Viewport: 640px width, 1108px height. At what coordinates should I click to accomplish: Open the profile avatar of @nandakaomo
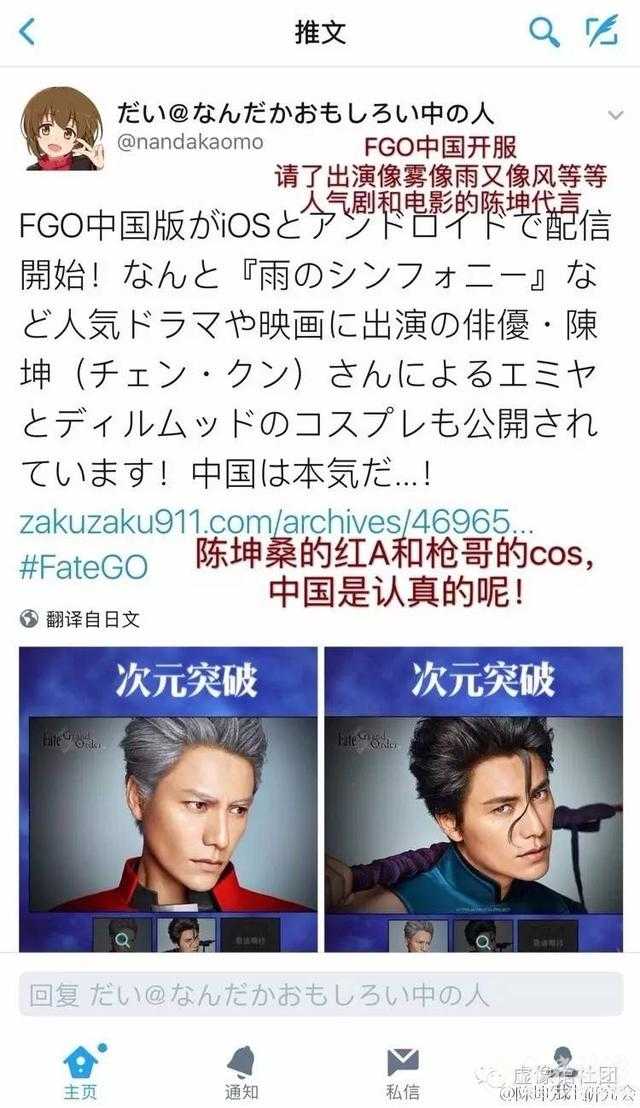click(x=62, y=128)
